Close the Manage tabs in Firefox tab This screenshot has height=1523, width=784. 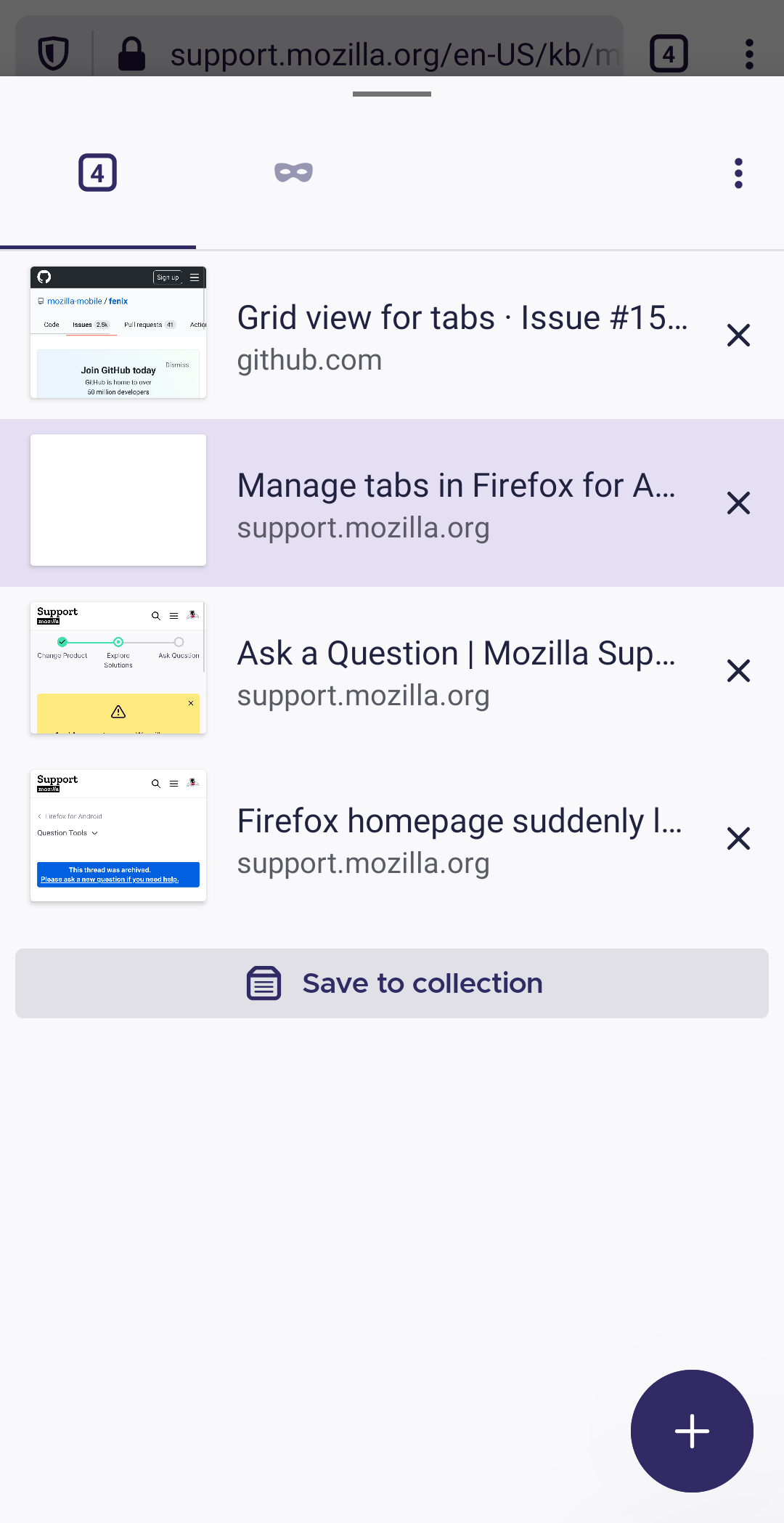pyautogui.click(x=738, y=503)
